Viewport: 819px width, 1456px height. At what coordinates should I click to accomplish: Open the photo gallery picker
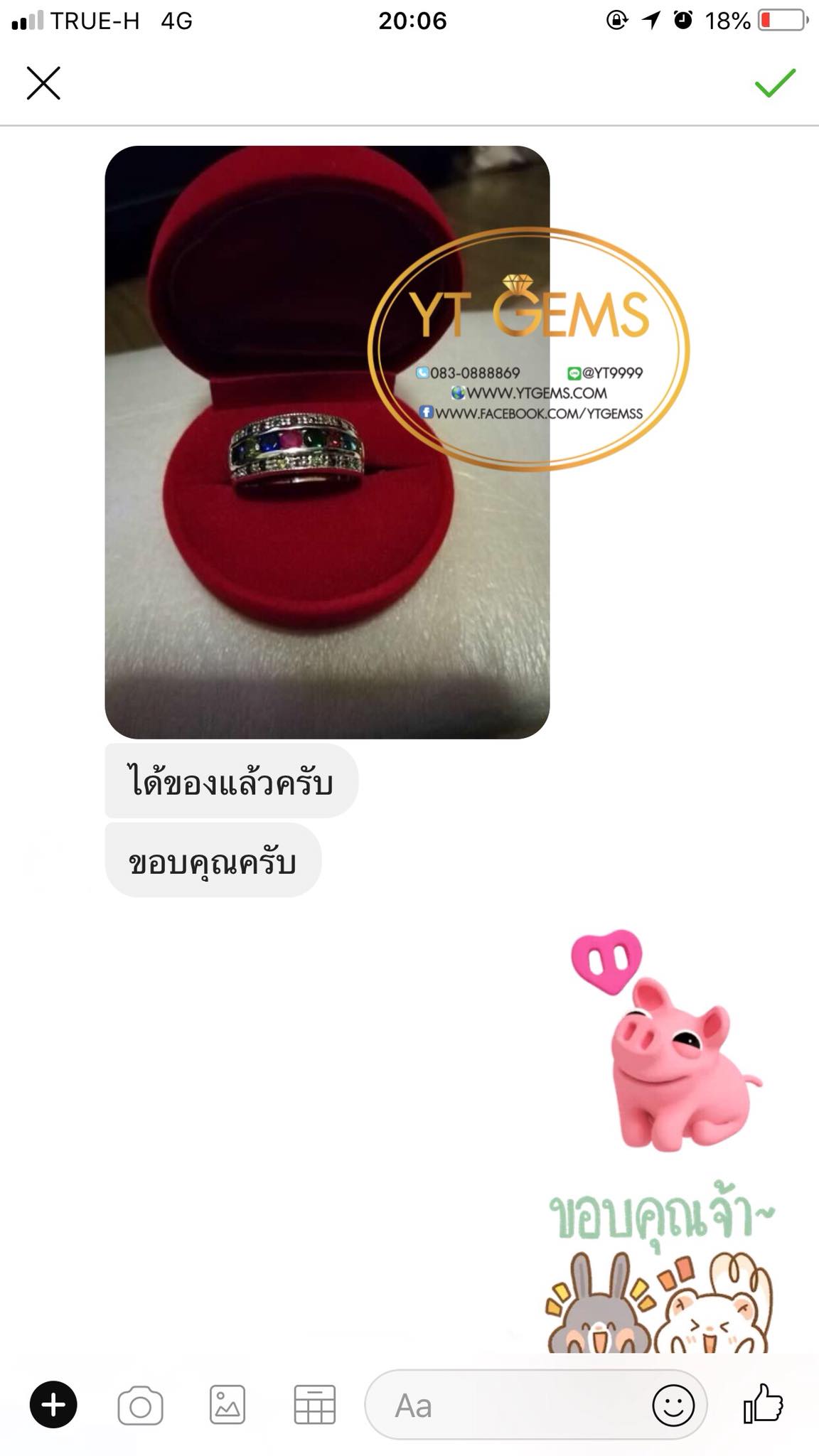(x=227, y=1405)
